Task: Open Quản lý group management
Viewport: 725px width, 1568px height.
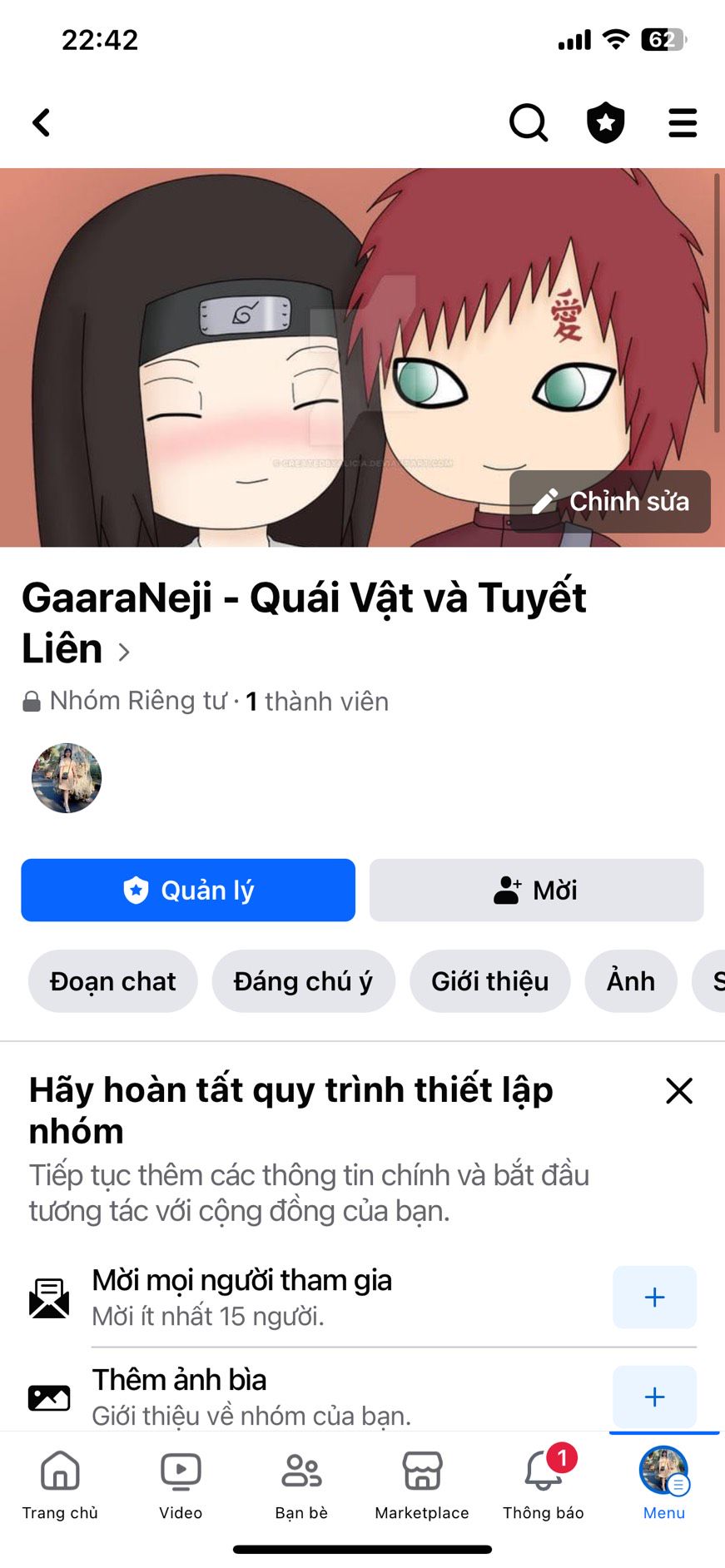Action: 188,890
